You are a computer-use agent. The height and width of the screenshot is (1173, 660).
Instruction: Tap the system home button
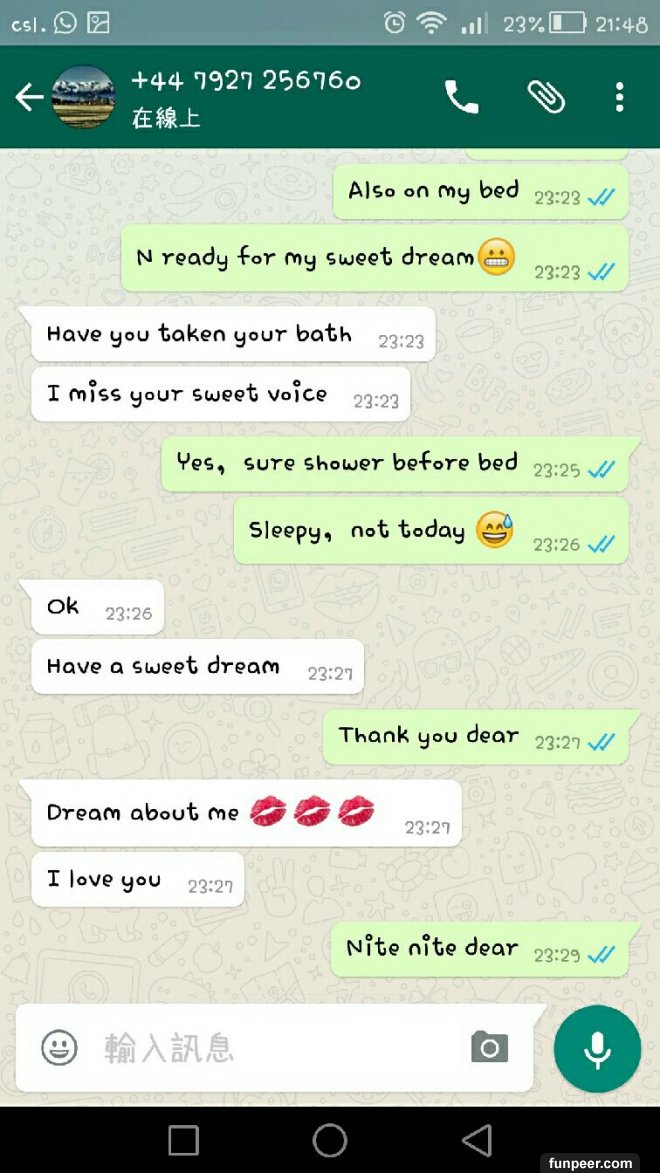[x=330, y=1140]
